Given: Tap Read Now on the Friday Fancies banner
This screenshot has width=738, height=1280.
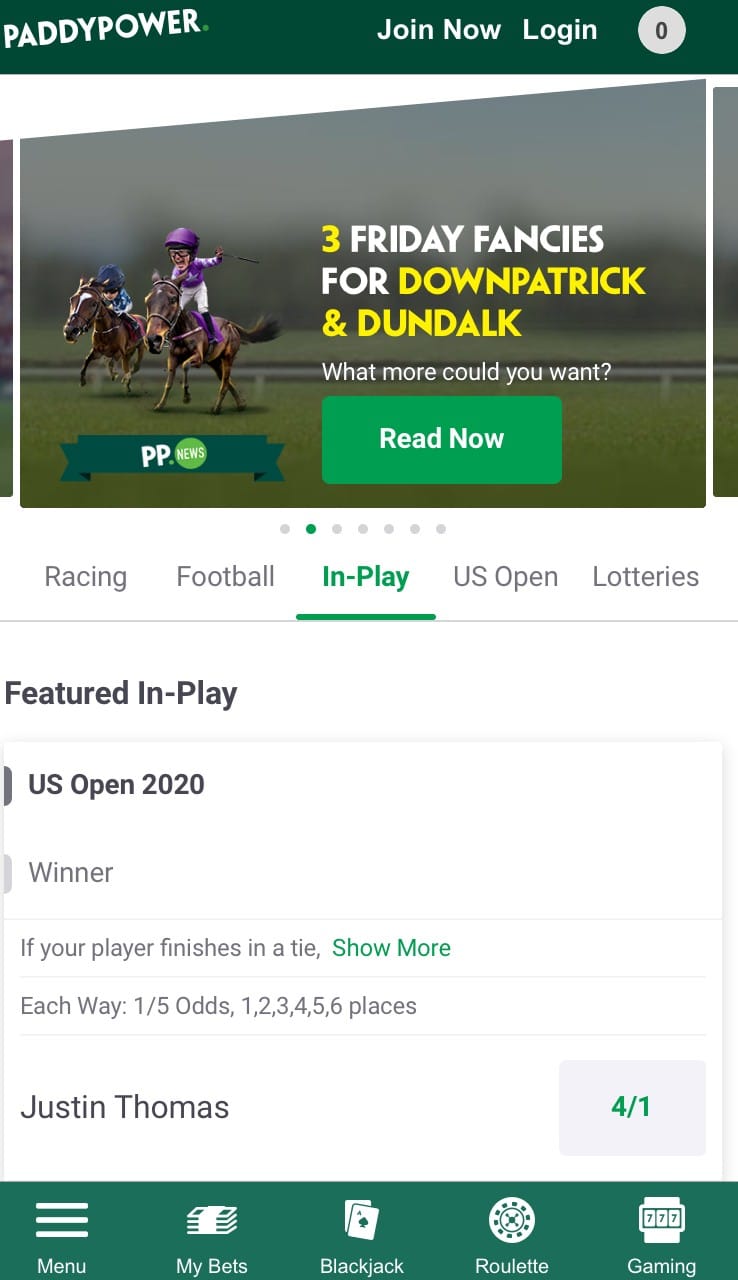Looking at the screenshot, I should coord(441,439).
